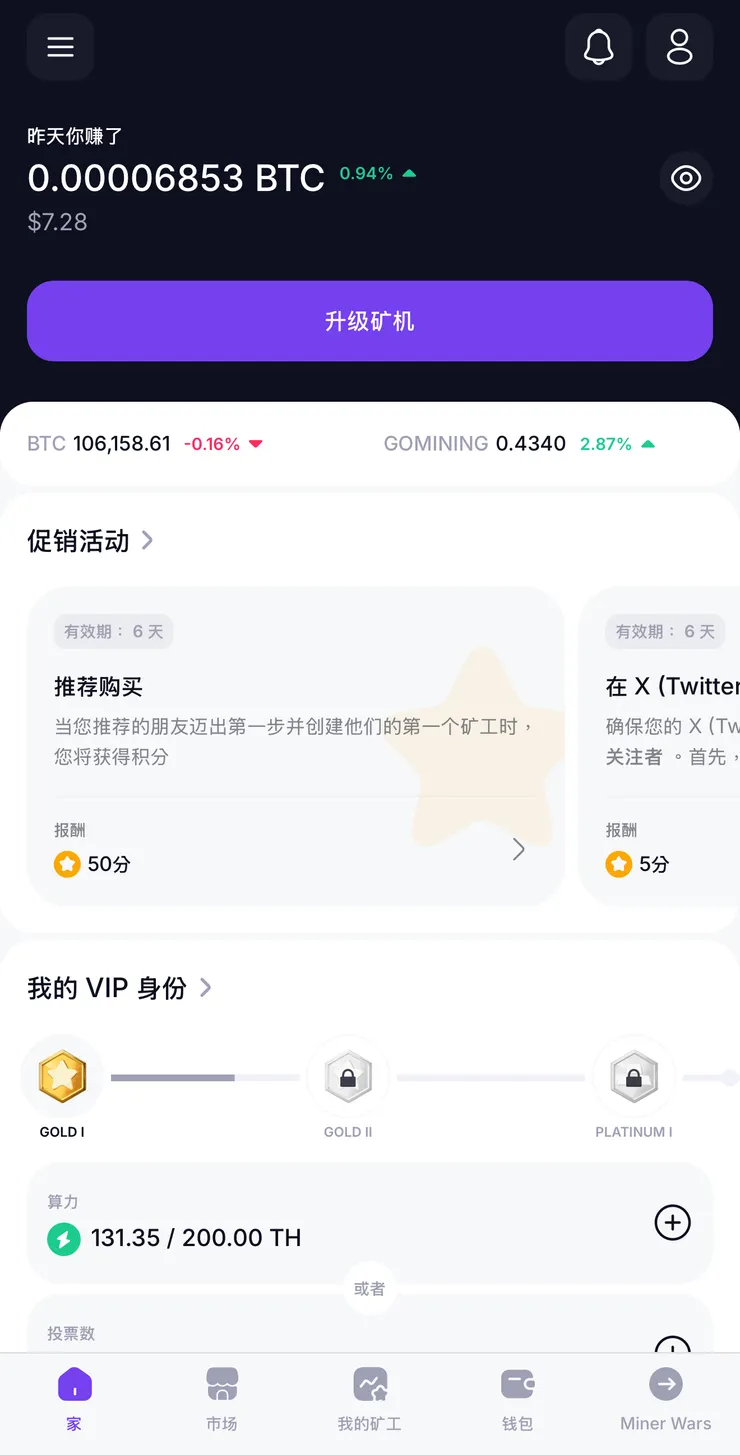Open the 钱包 wallet icon
Image resolution: width=740 pixels, height=1455 pixels.
[518, 1395]
